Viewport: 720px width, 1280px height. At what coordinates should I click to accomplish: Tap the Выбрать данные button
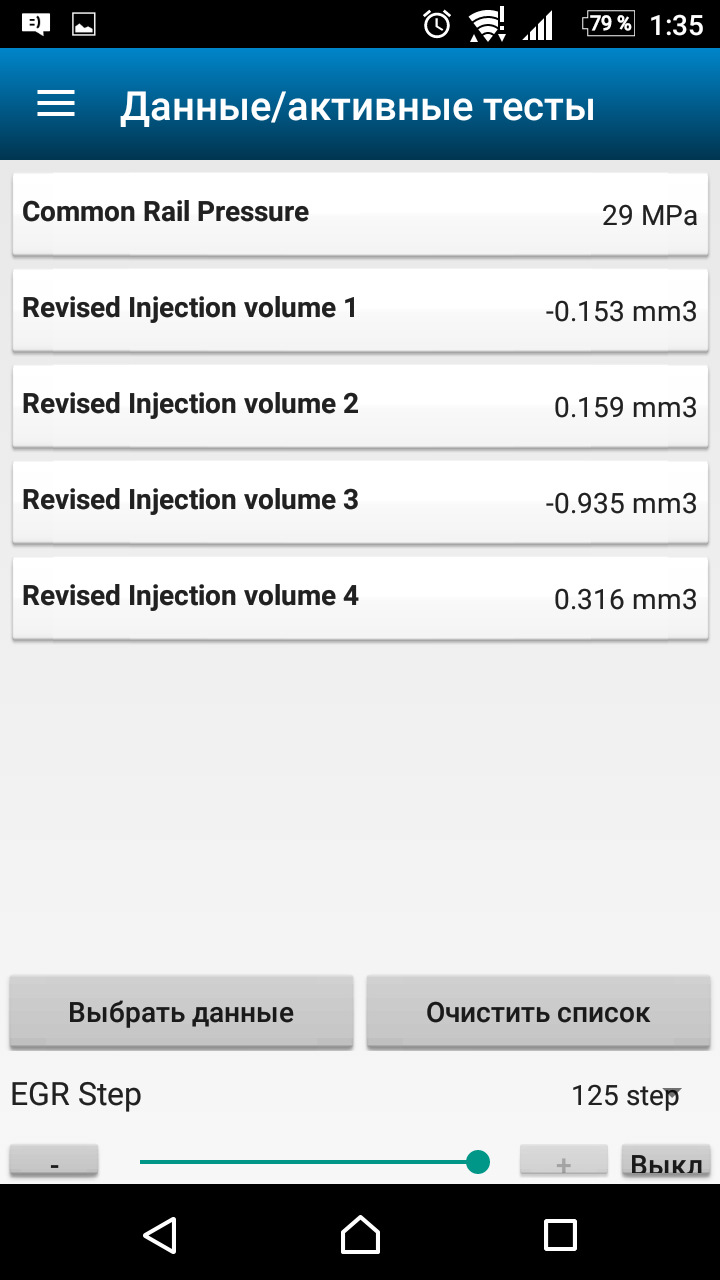(x=181, y=1012)
